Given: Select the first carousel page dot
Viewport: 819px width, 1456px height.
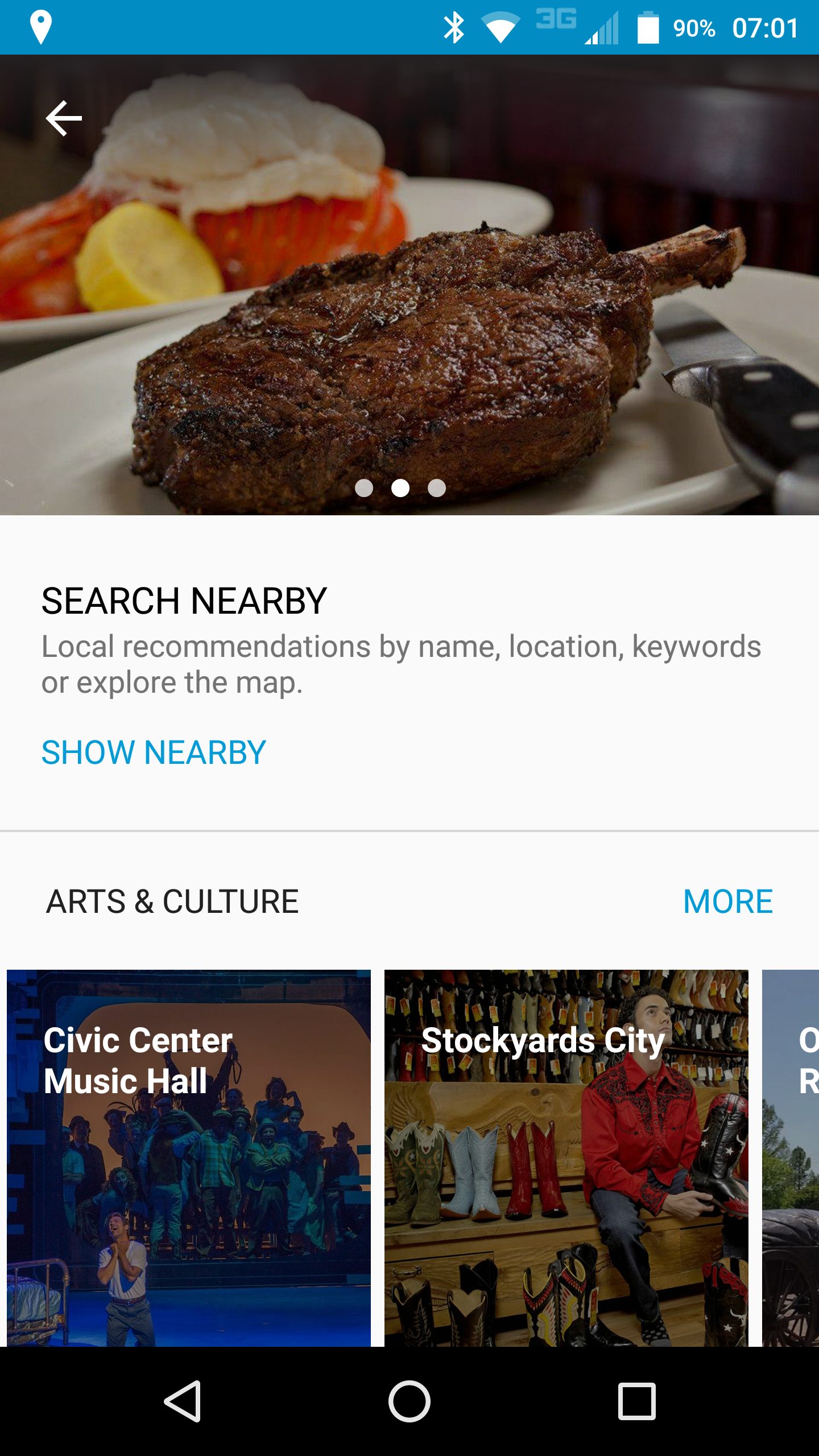Looking at the screenshot, I should tap(364, 488).
